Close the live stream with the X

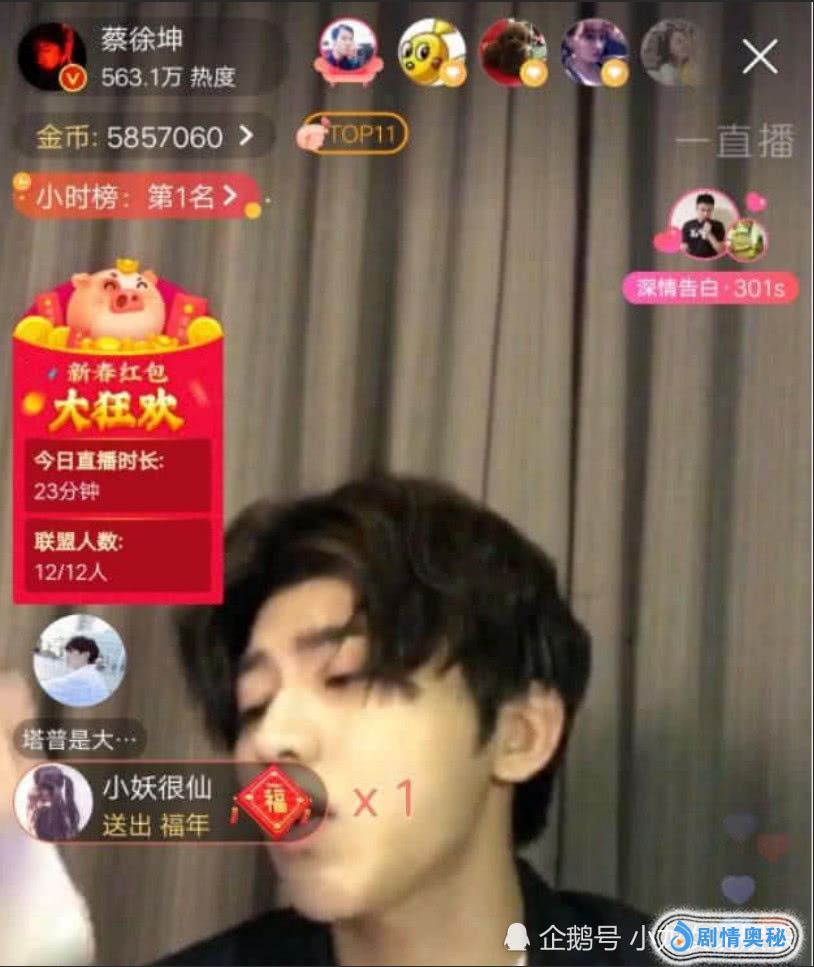(759, 58)
